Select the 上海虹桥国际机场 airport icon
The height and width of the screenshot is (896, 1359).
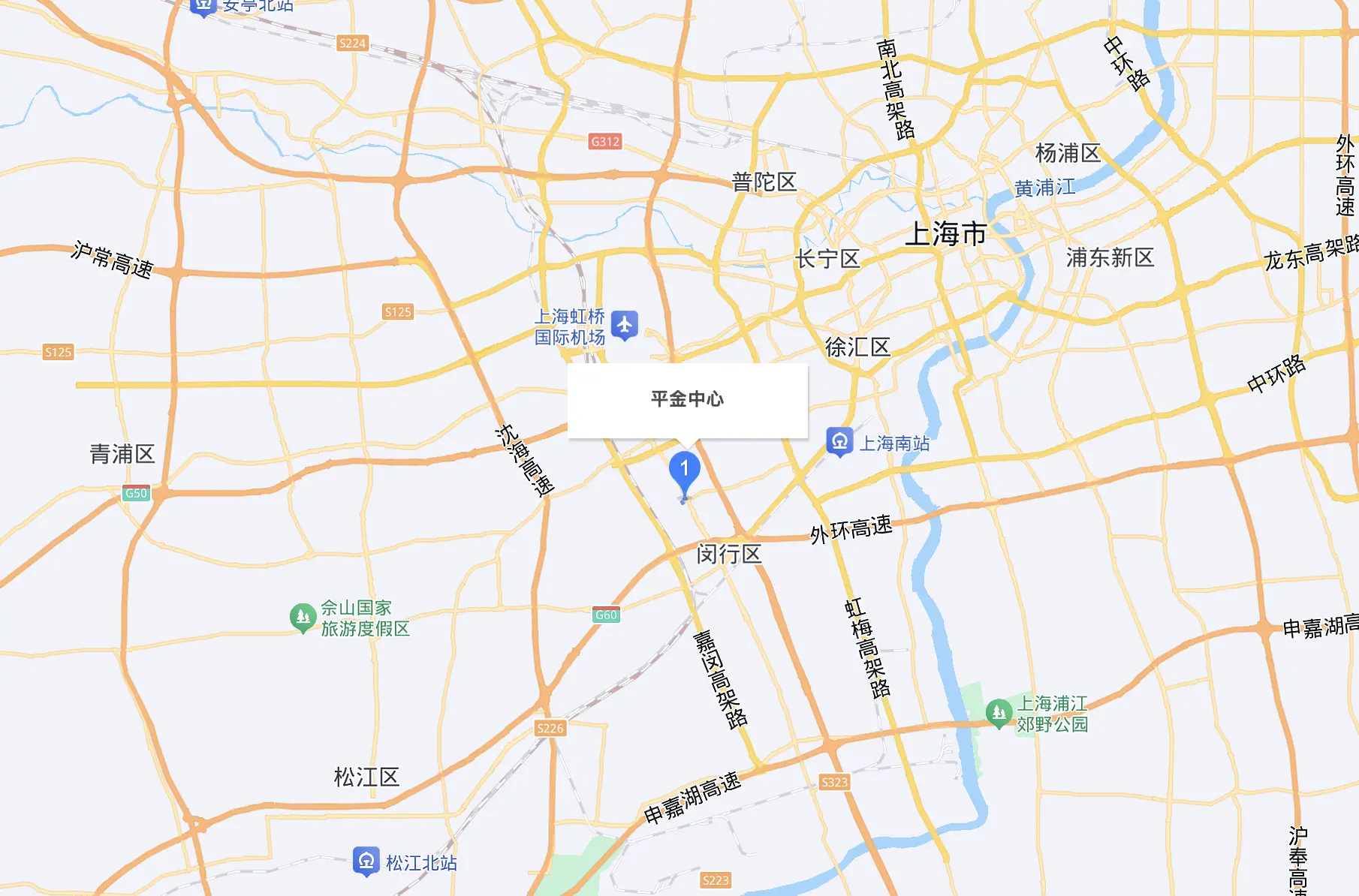coord(625,326)
